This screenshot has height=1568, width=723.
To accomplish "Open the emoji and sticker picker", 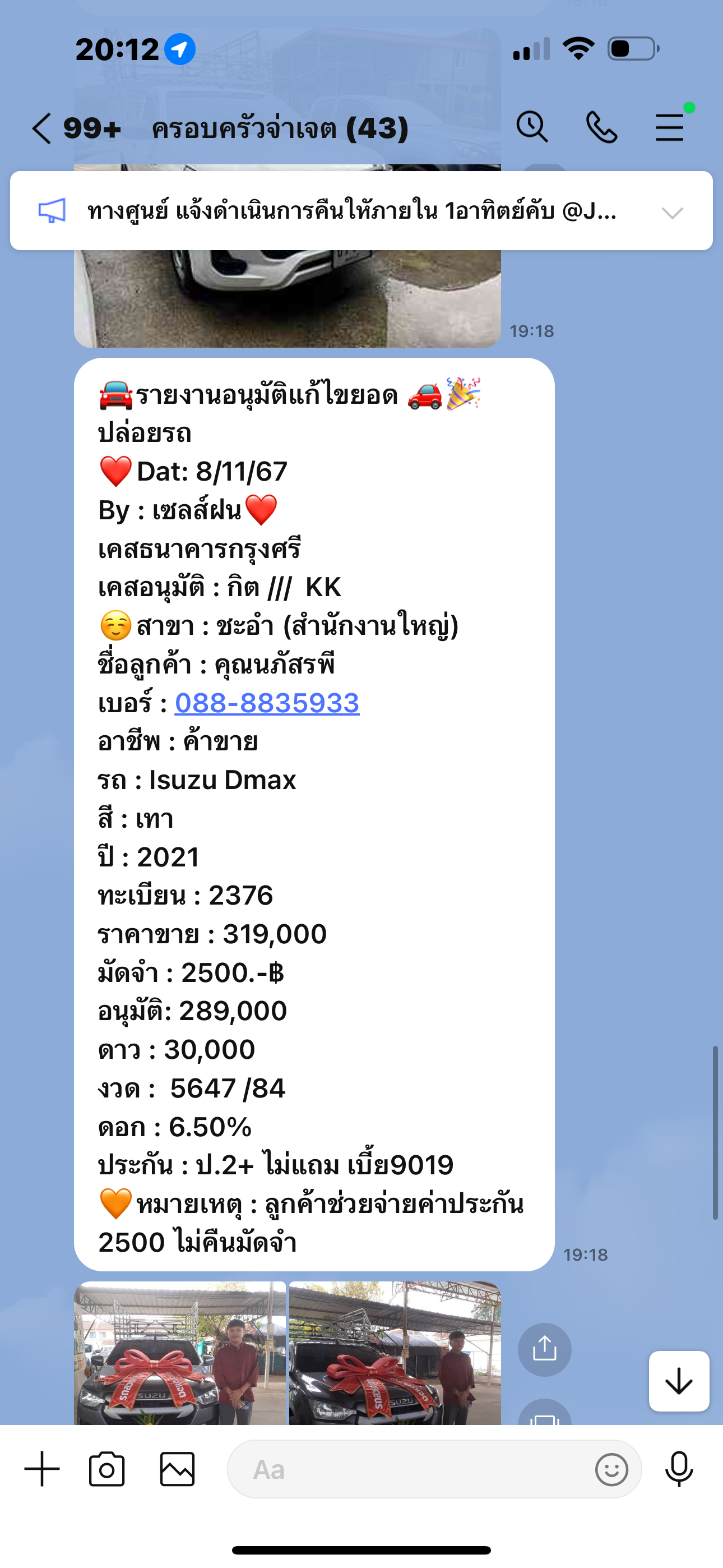I will 611,1470.
